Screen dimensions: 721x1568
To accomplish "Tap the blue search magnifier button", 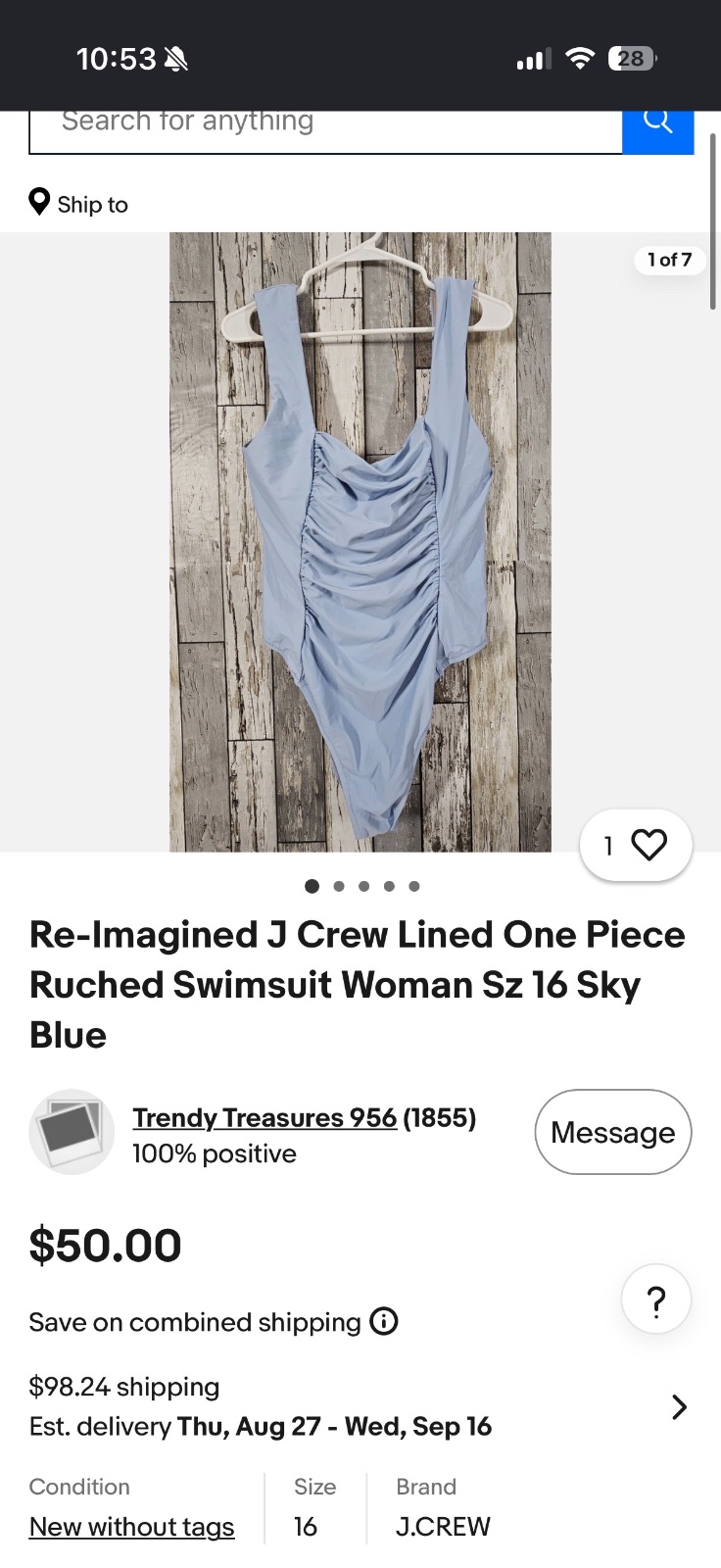I will tap(658, 131).
